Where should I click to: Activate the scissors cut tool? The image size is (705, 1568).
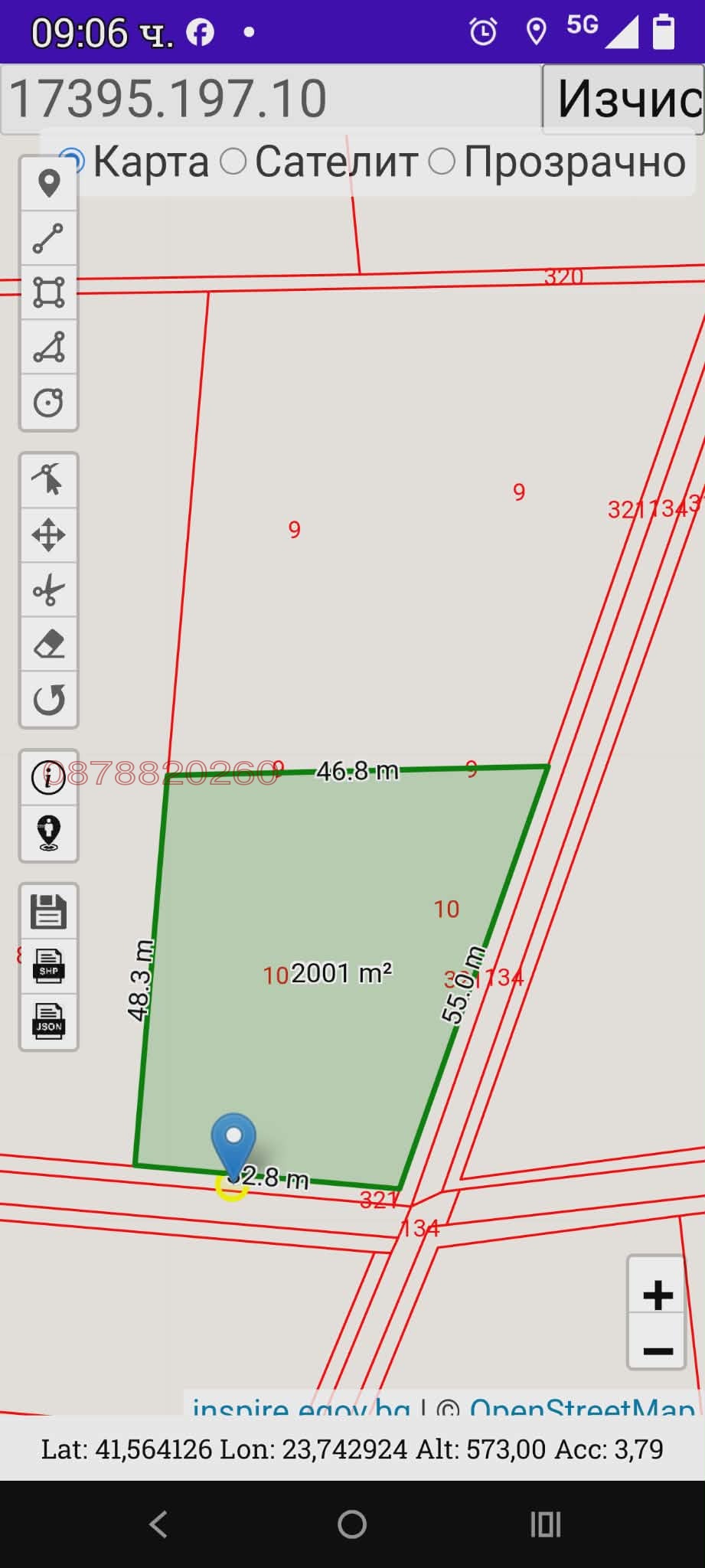pos(49,590)
